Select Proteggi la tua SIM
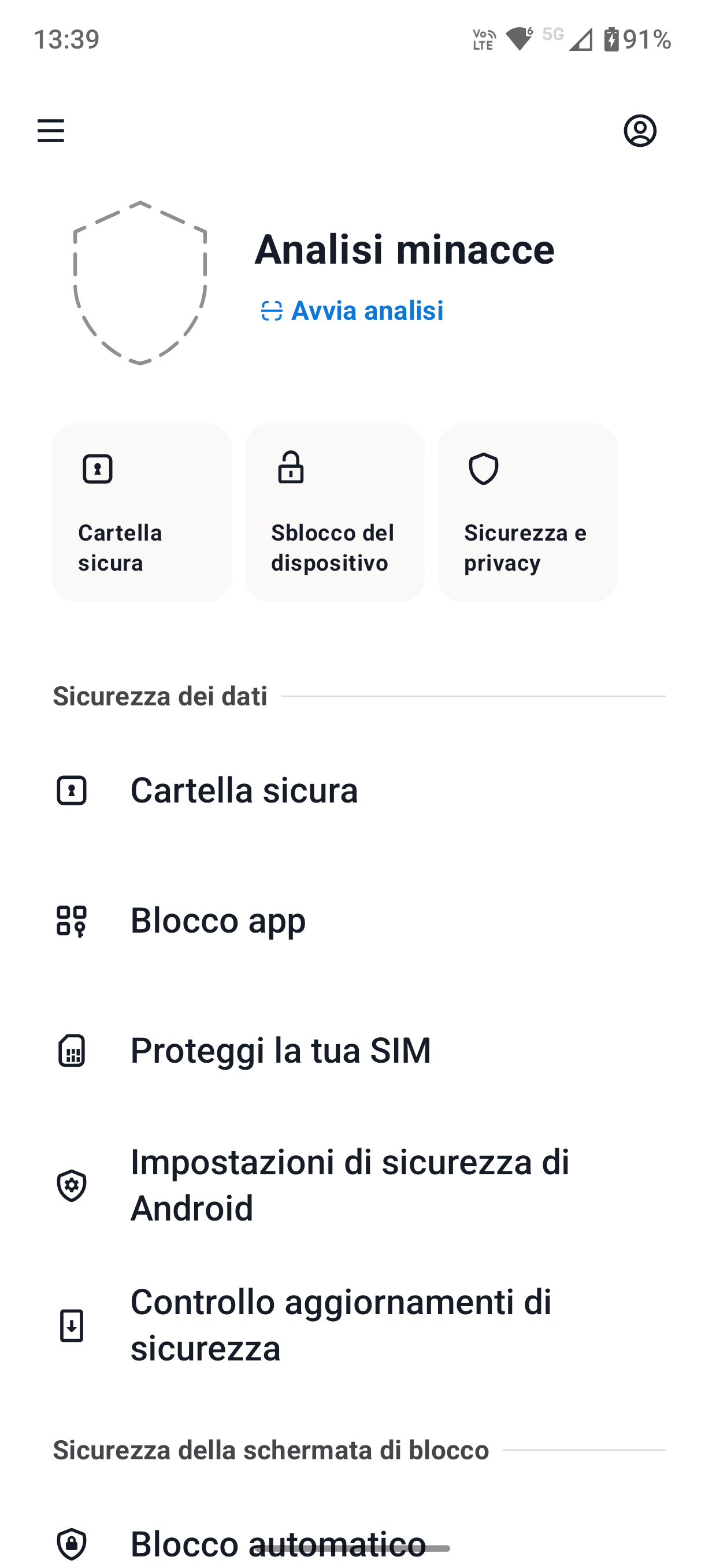This screenshot has height=1568, width=705. tap(353, 1051)
